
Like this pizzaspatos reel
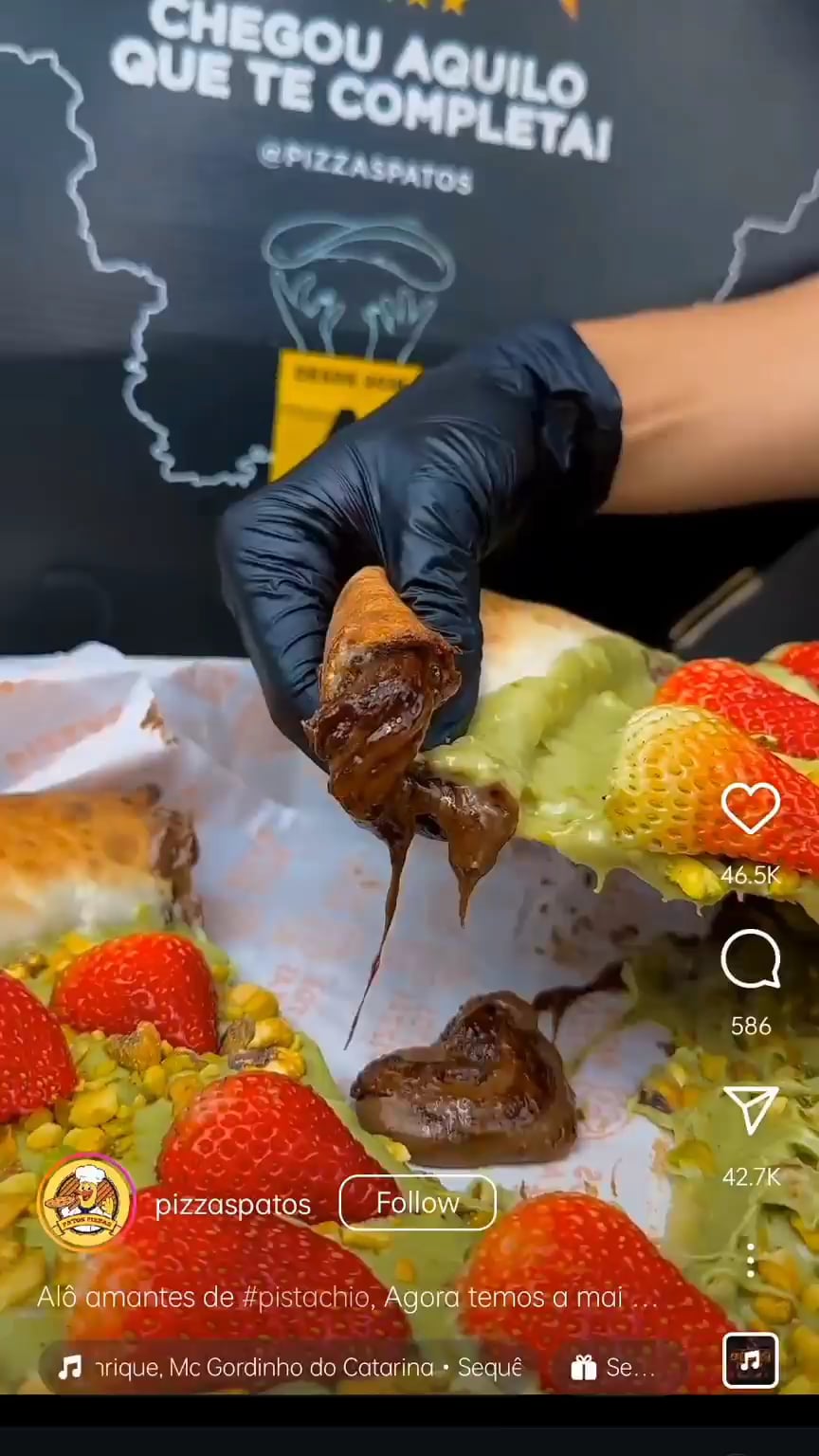(750, 809)
